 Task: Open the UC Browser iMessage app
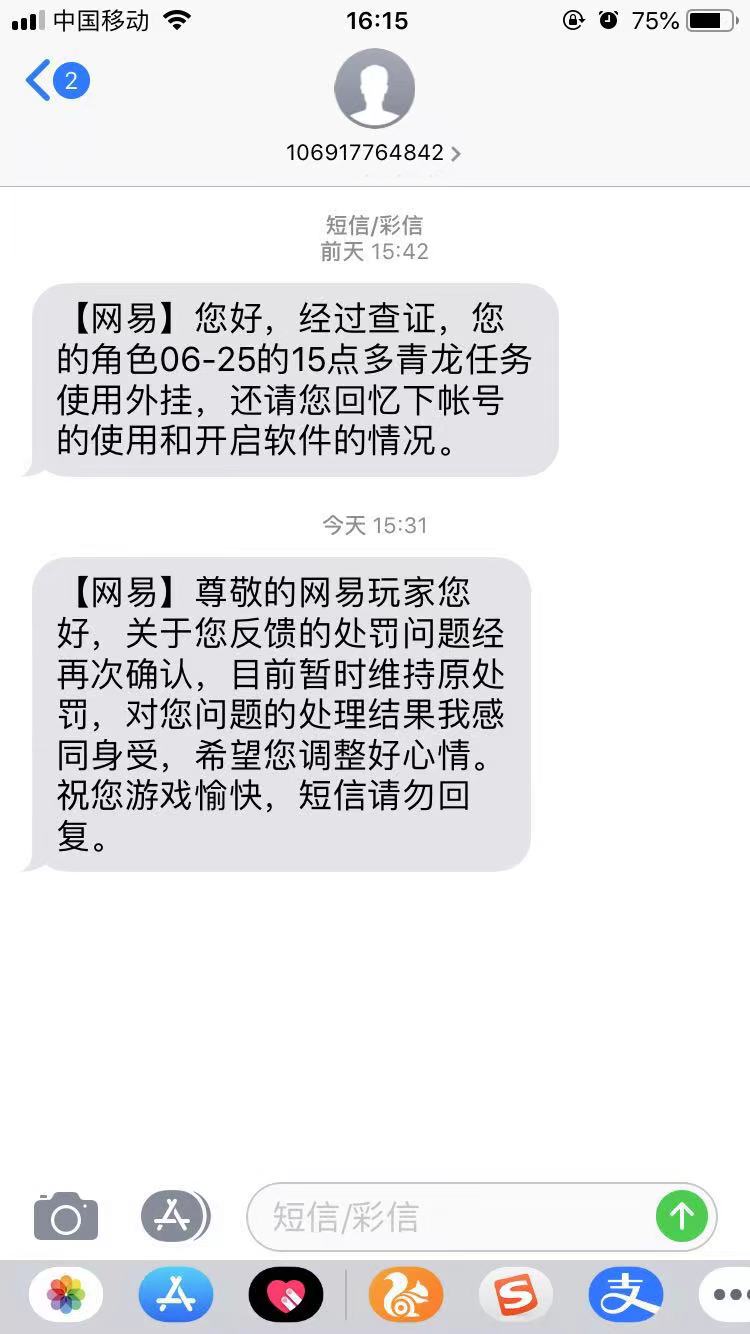click(405, 1296)
